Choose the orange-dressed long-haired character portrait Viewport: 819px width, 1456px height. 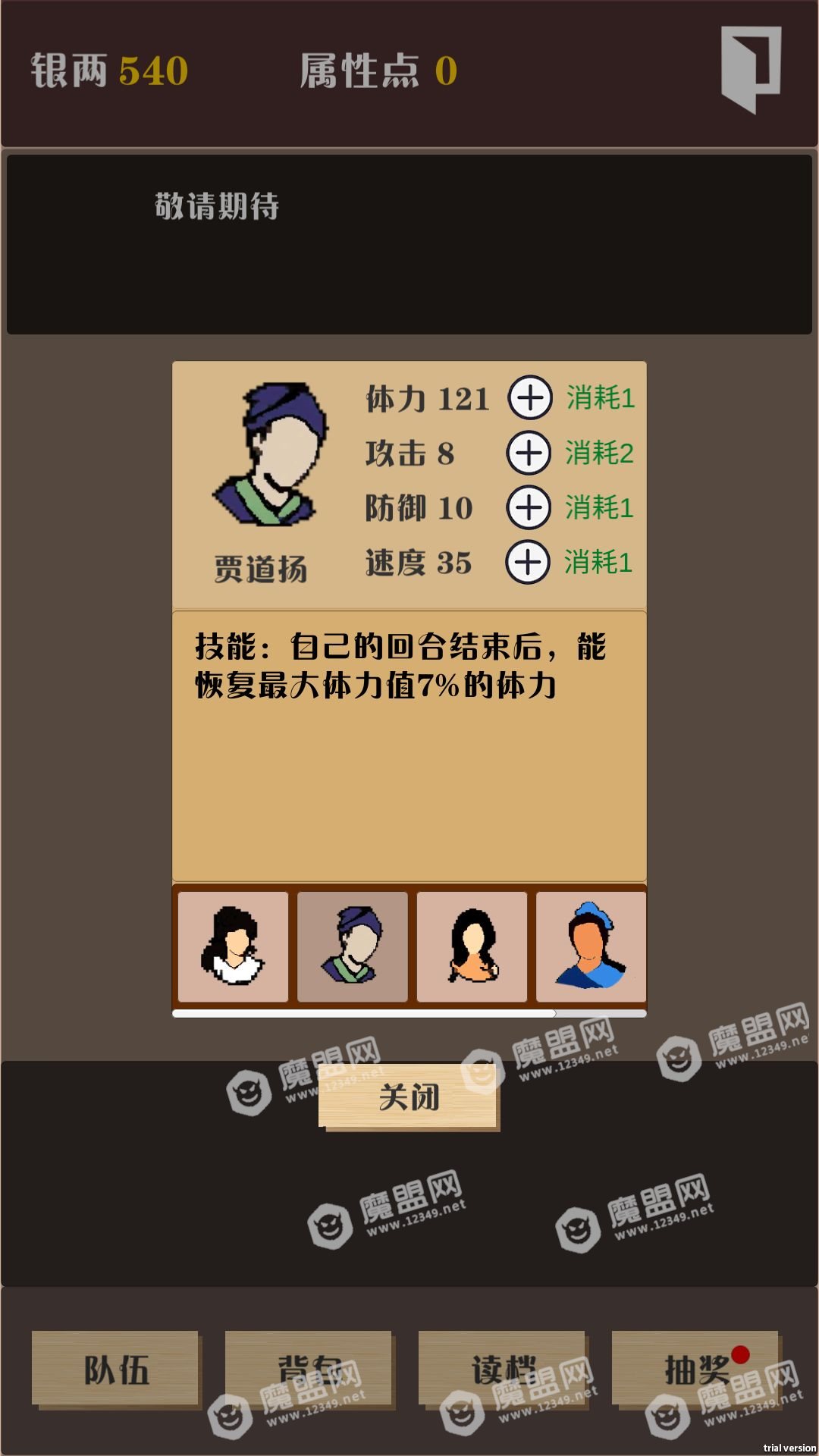coord(472,946)
